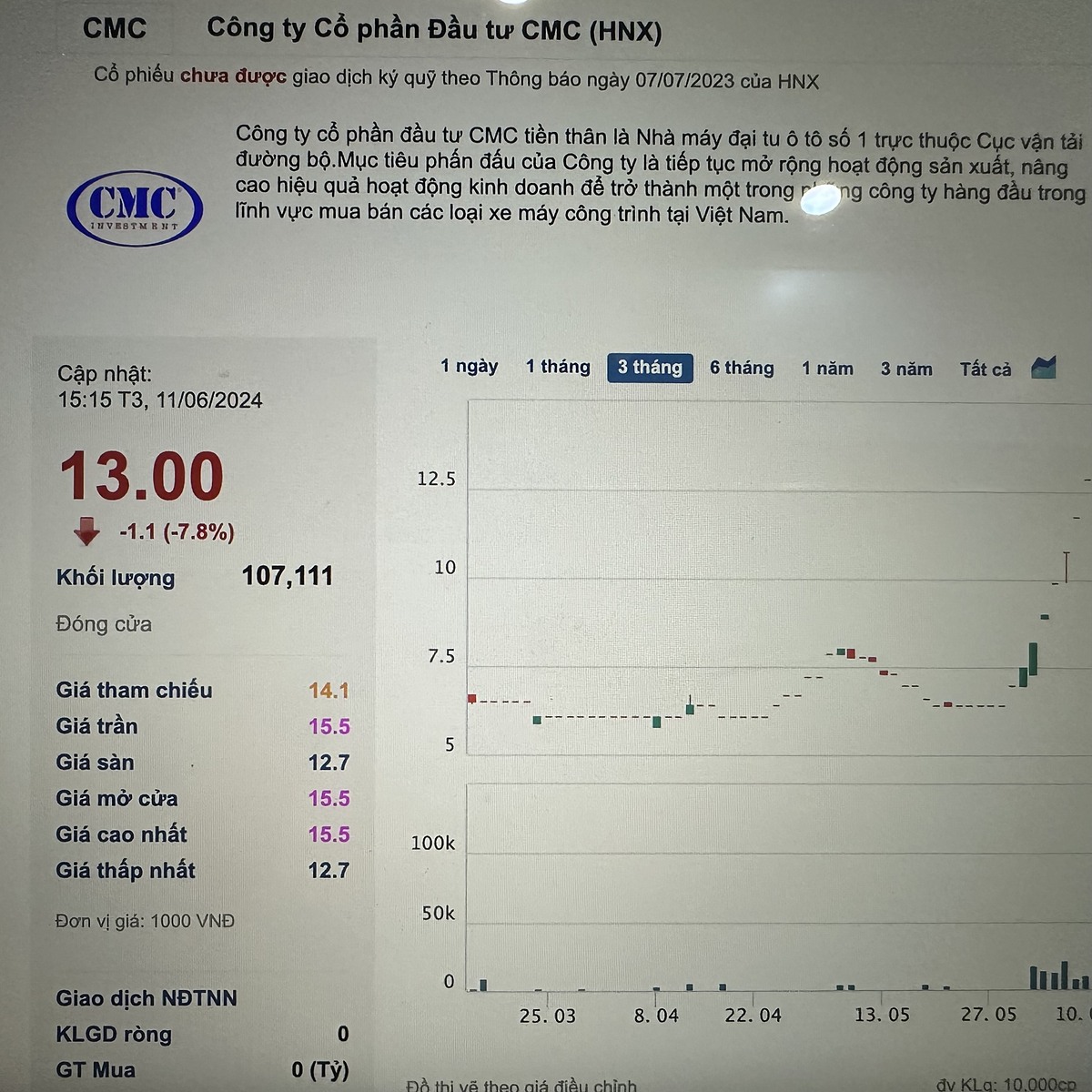Tap the chart type icon
Image resolution: width=1092 pixels, height=1092 pixels.
(x=1044, y=368)
